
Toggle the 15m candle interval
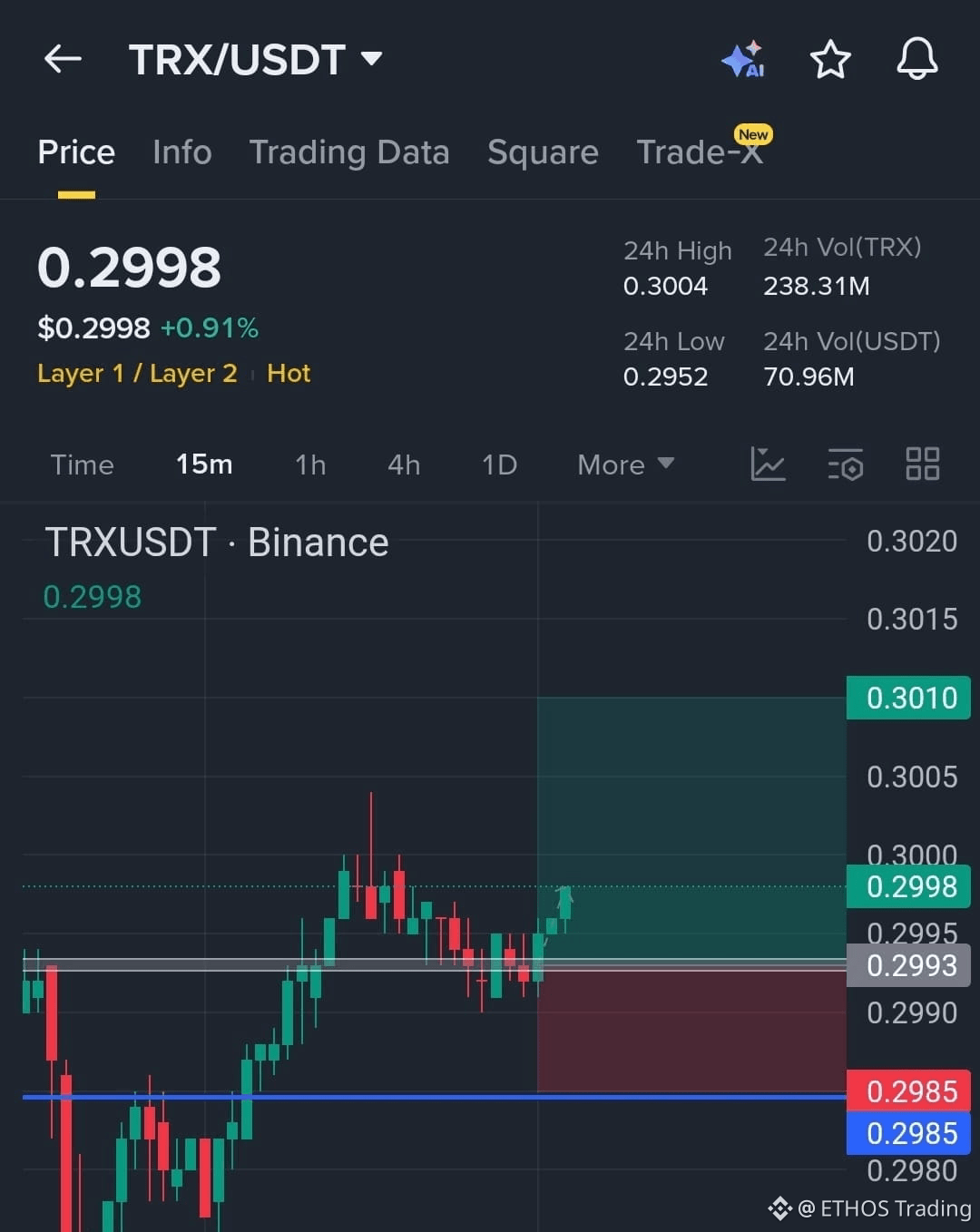[203, 464]
